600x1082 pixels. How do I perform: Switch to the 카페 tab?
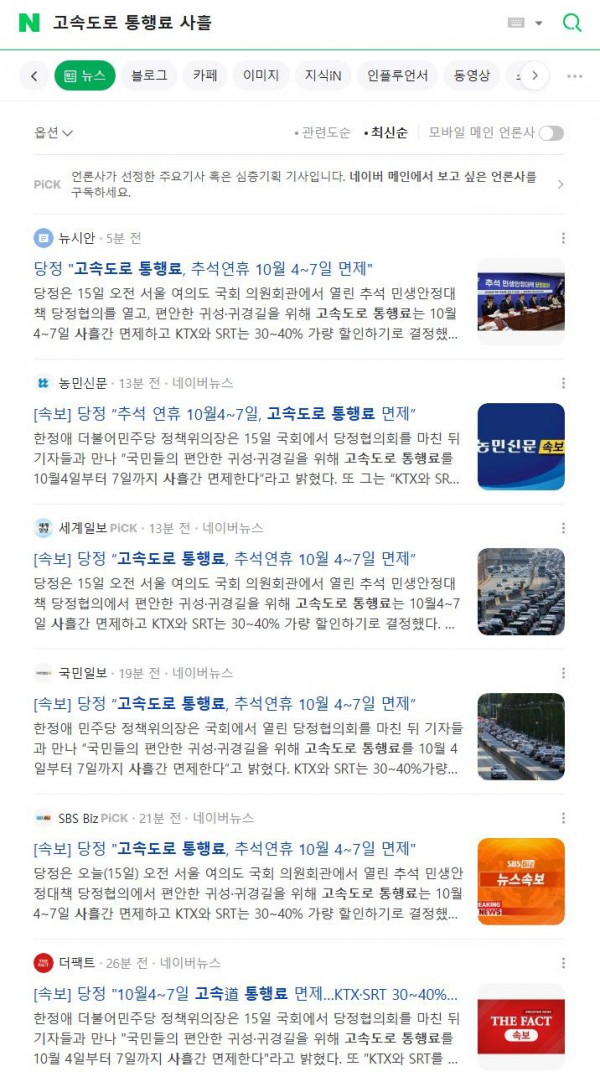click(x=205, y=75)
